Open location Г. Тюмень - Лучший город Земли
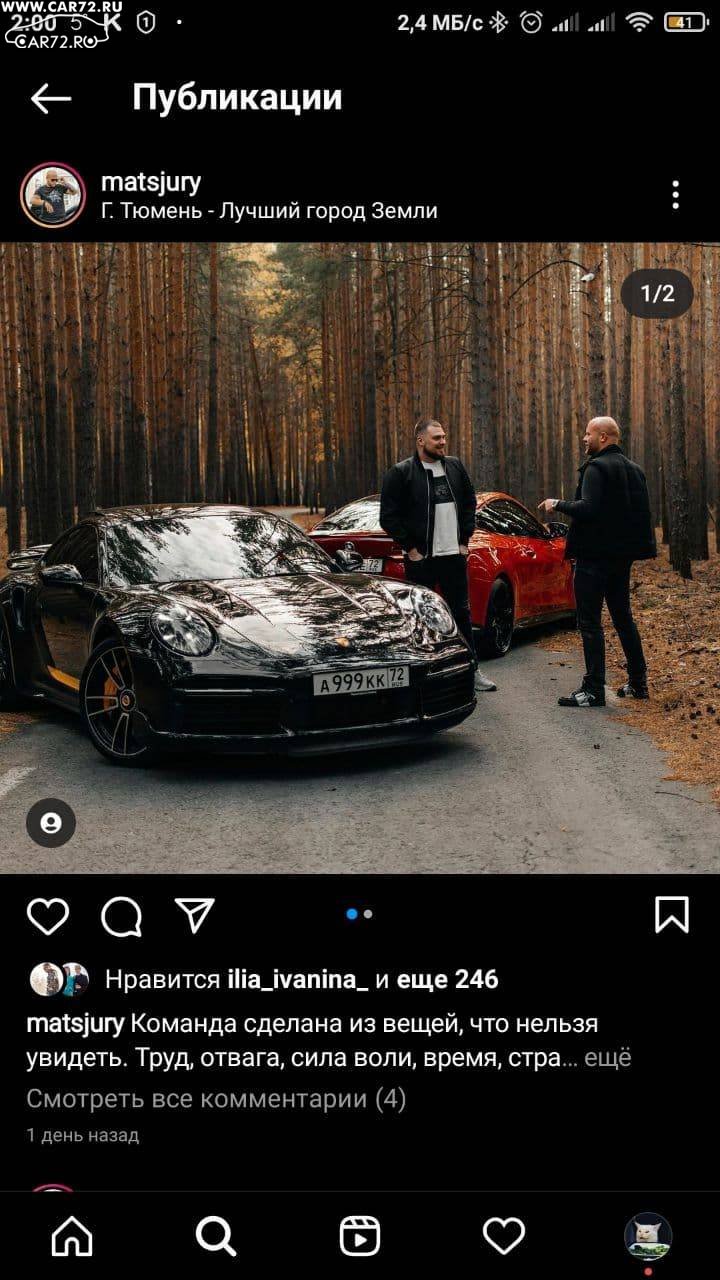Image resolution: width=720 pixels, height=1280 pixels. click(x=269, y=211)
